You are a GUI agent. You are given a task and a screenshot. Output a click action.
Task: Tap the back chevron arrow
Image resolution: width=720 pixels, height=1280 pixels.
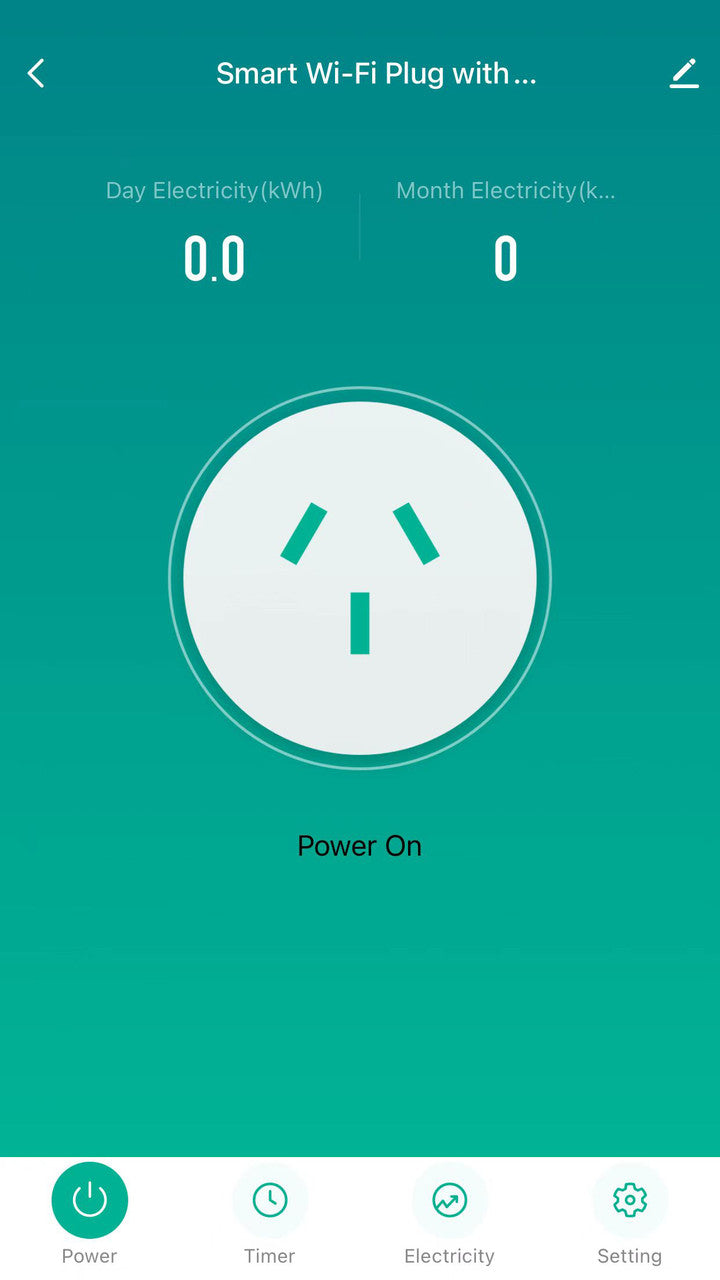coord(36,73)
